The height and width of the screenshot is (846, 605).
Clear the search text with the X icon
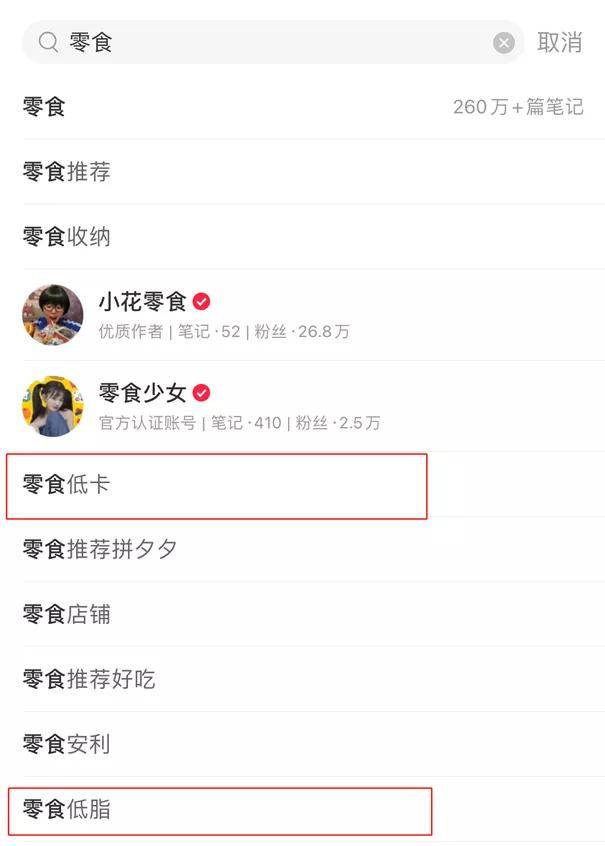504,42
